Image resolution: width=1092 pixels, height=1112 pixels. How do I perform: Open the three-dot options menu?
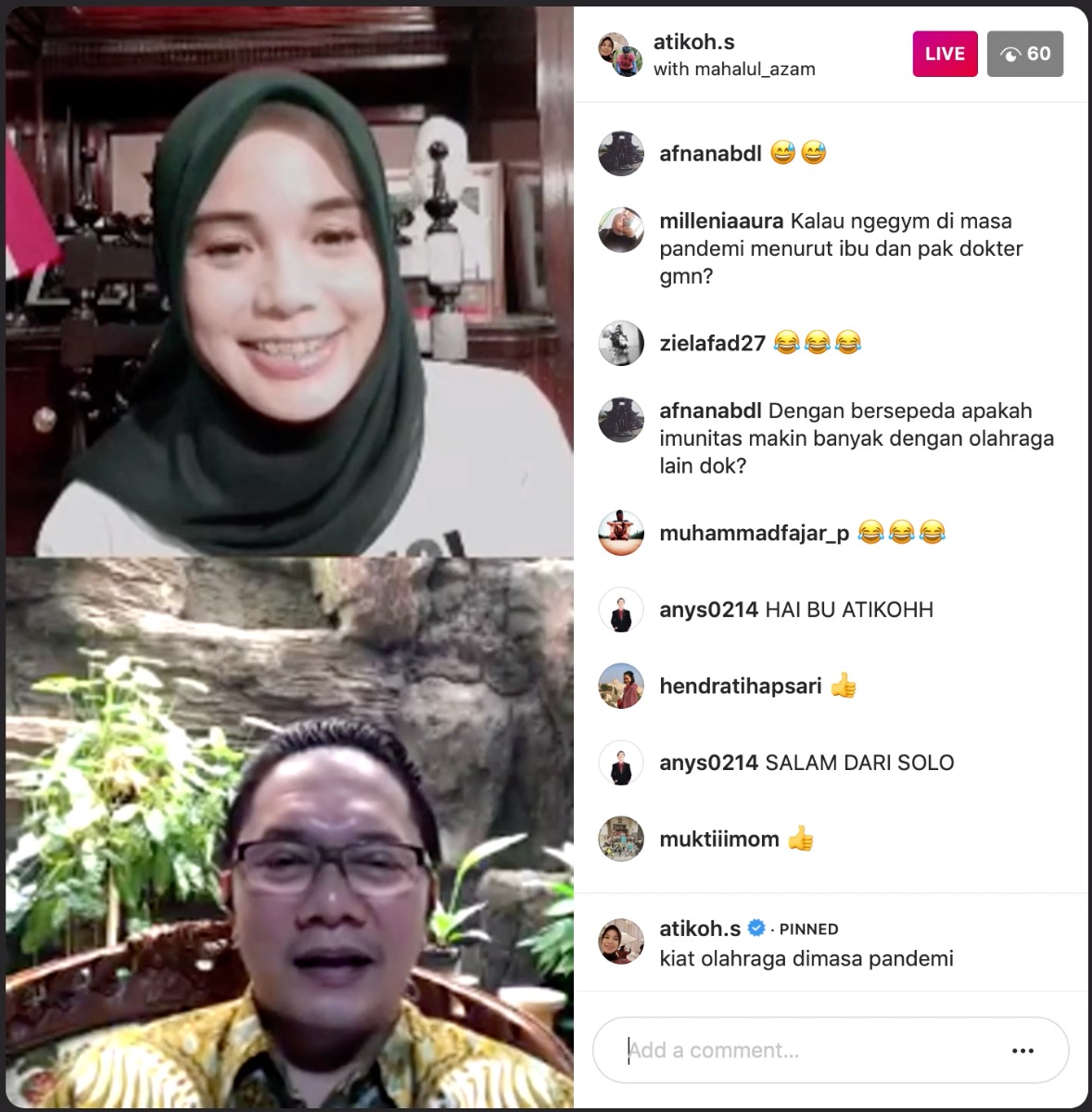click(1022, 1051)
